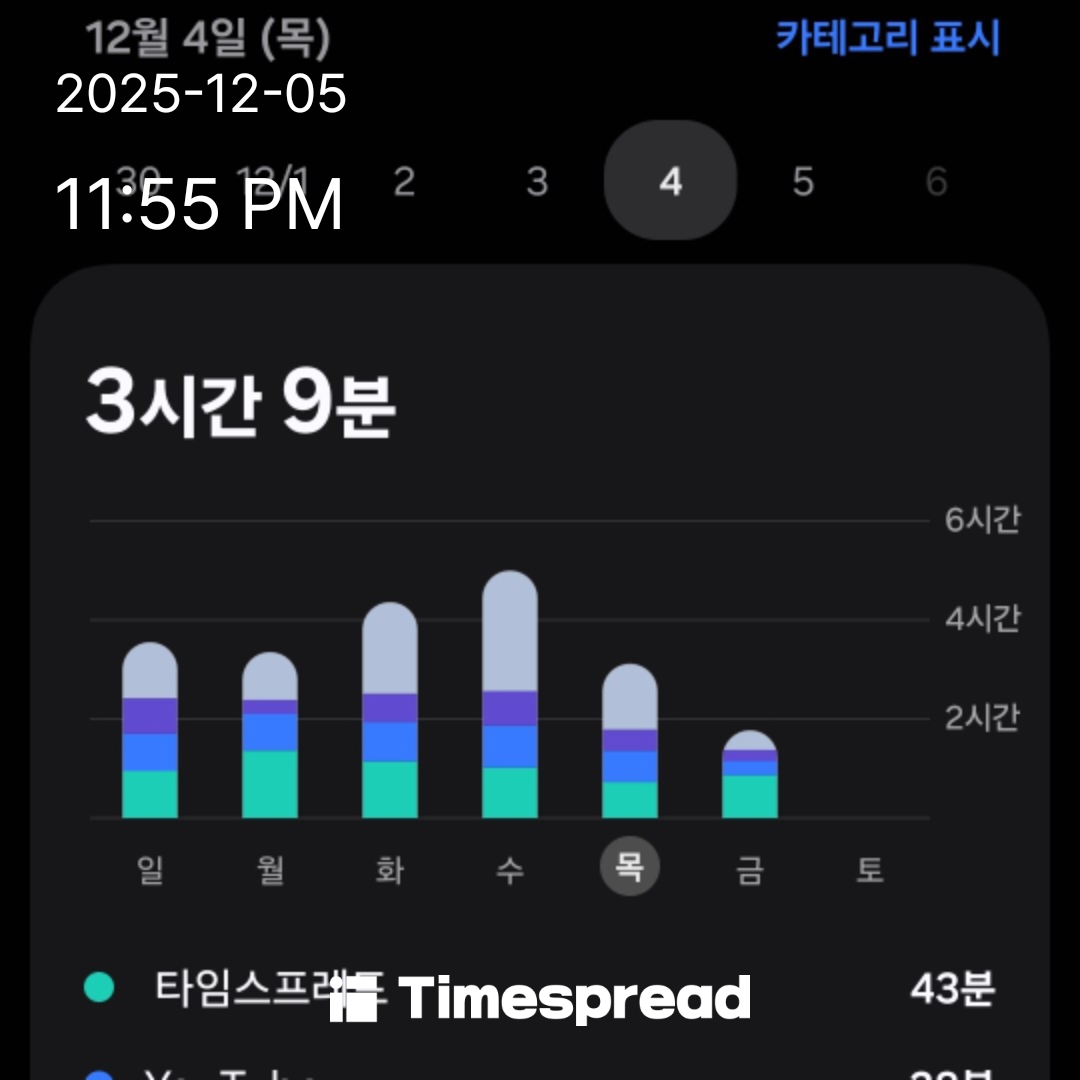
Task: Select date 2 in the date strip
Action: coord(403,182)
